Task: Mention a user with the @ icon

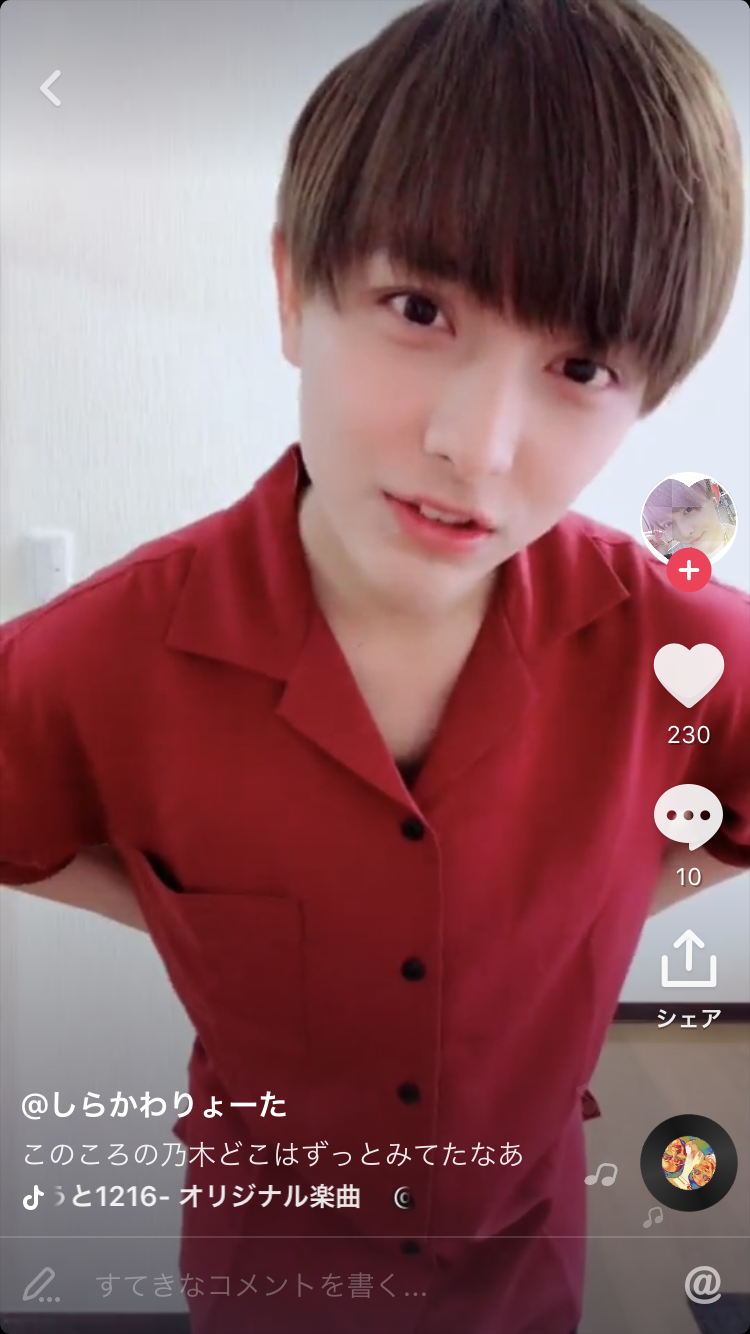Action: (x=703, y=1285)
